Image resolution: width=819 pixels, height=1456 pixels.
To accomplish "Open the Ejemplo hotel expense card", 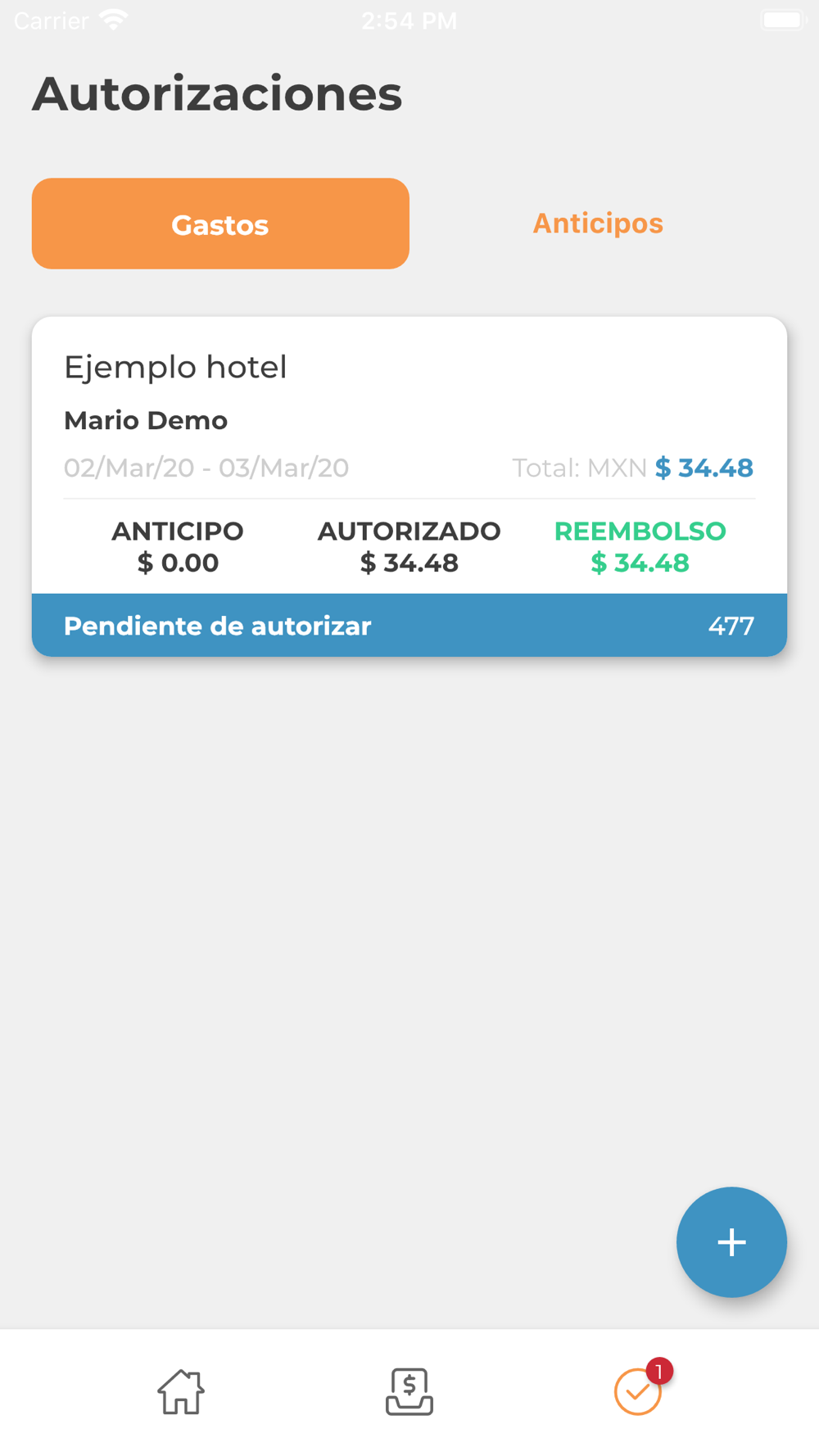I will pos(409,459).
